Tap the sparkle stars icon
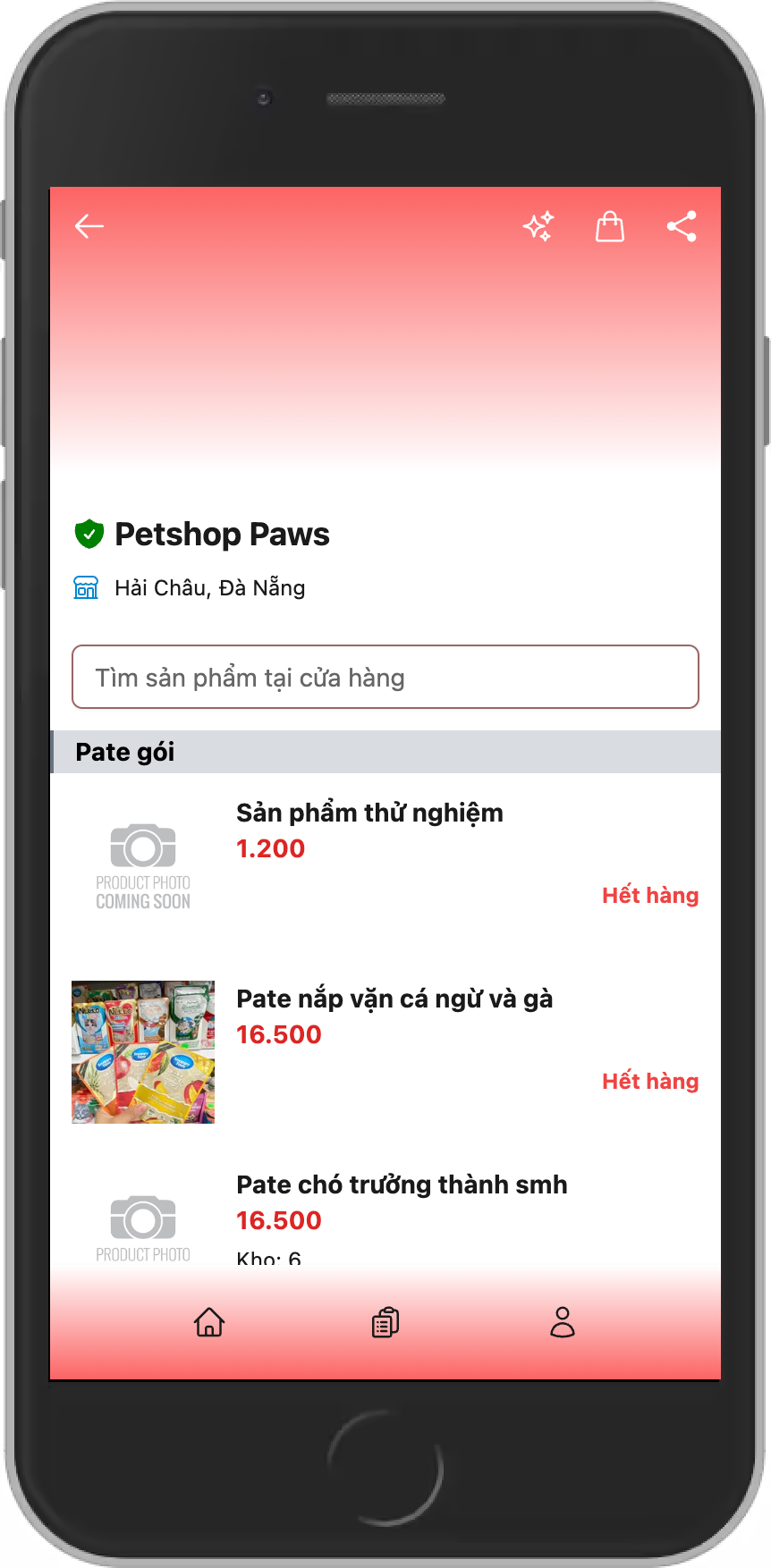The height and width of the screenshot is (1568, 771). tap(538, 227)
